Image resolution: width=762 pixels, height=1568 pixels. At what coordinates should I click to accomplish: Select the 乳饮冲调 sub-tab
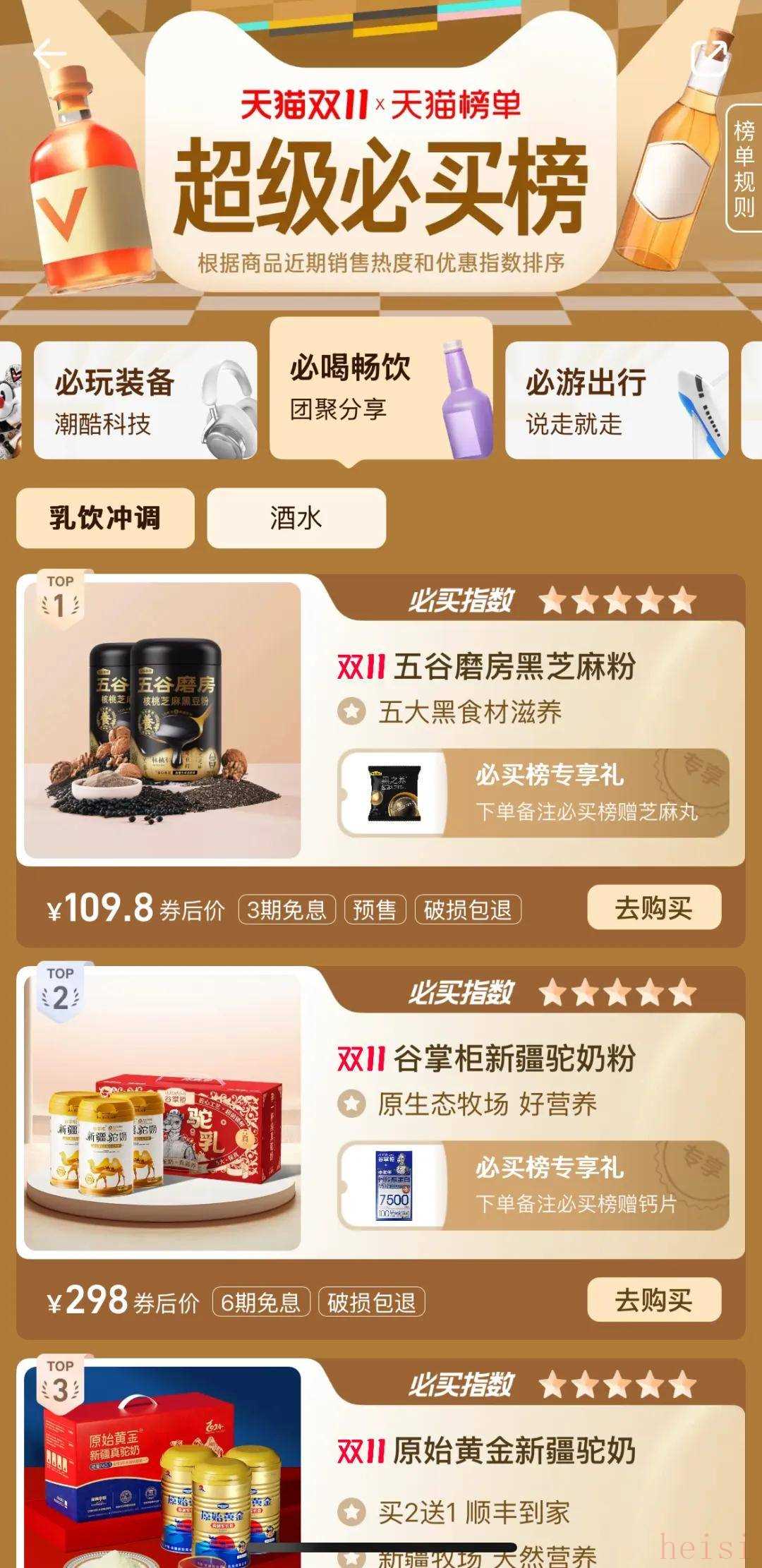click(x=105, y=518)
